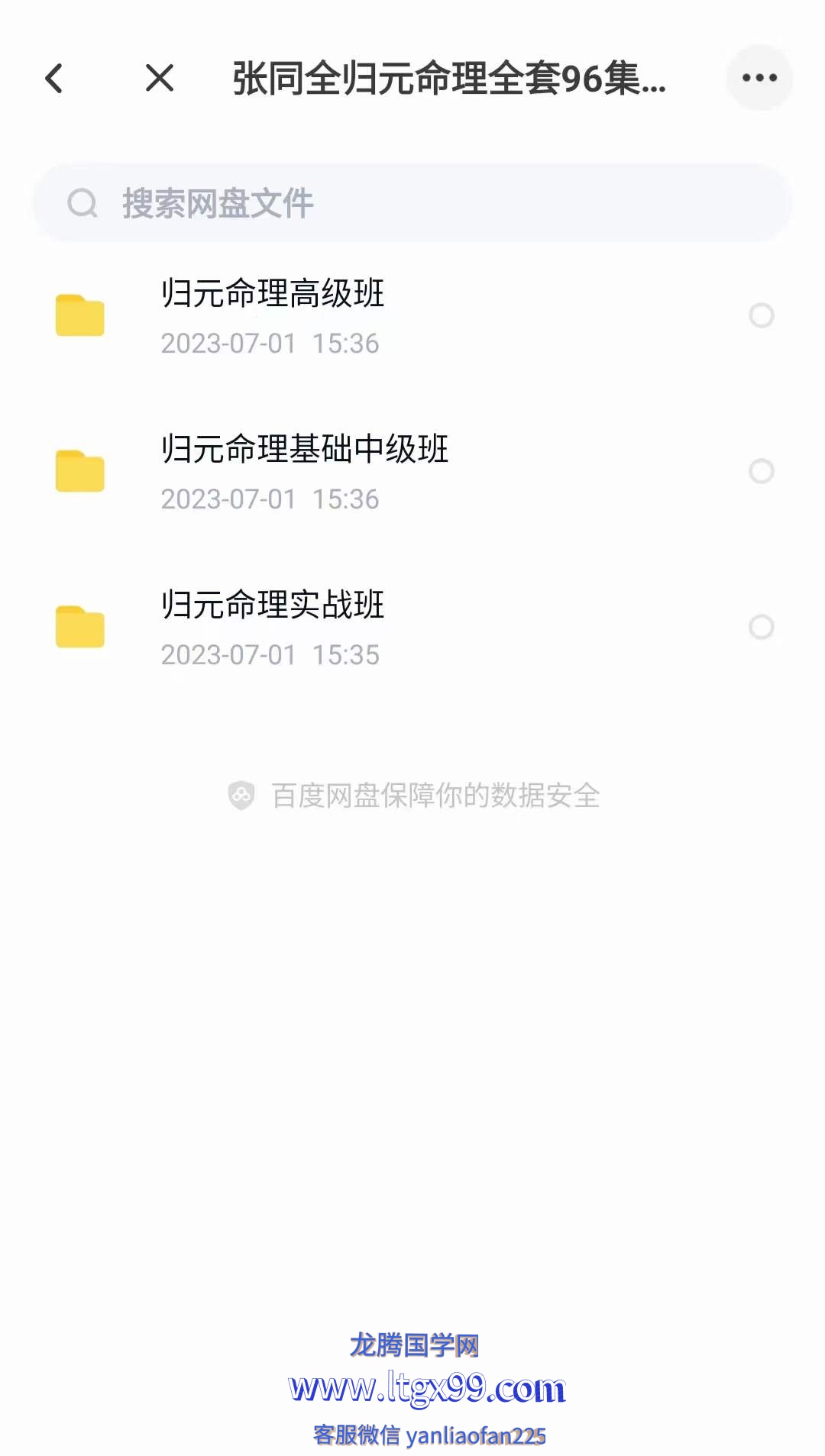Open the three-dot overflow menu

point(759,78)
